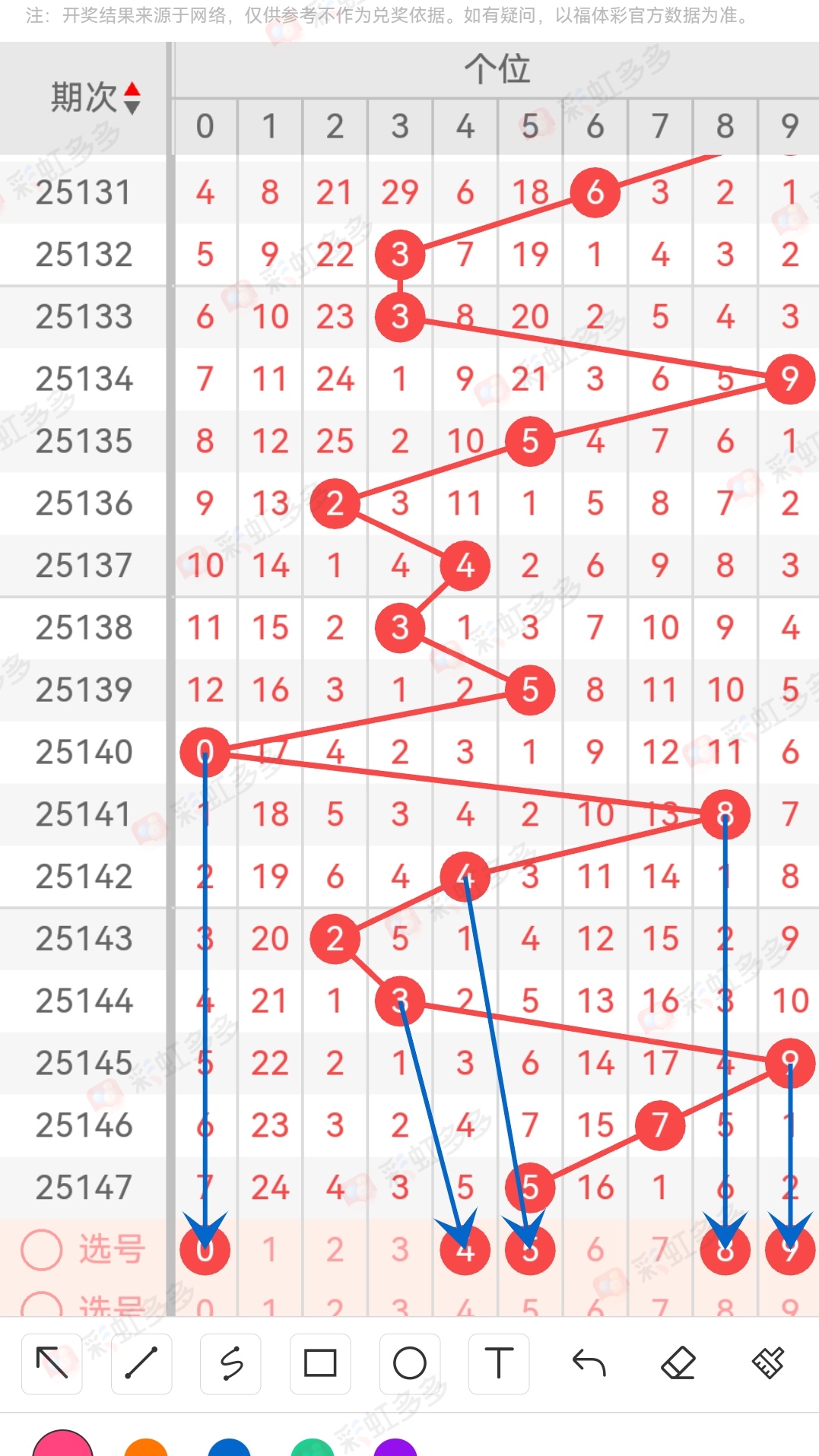Select the straight line drawing tool
The height and width of the screenshot is (1456, 819).
[x=141, y=1363]
